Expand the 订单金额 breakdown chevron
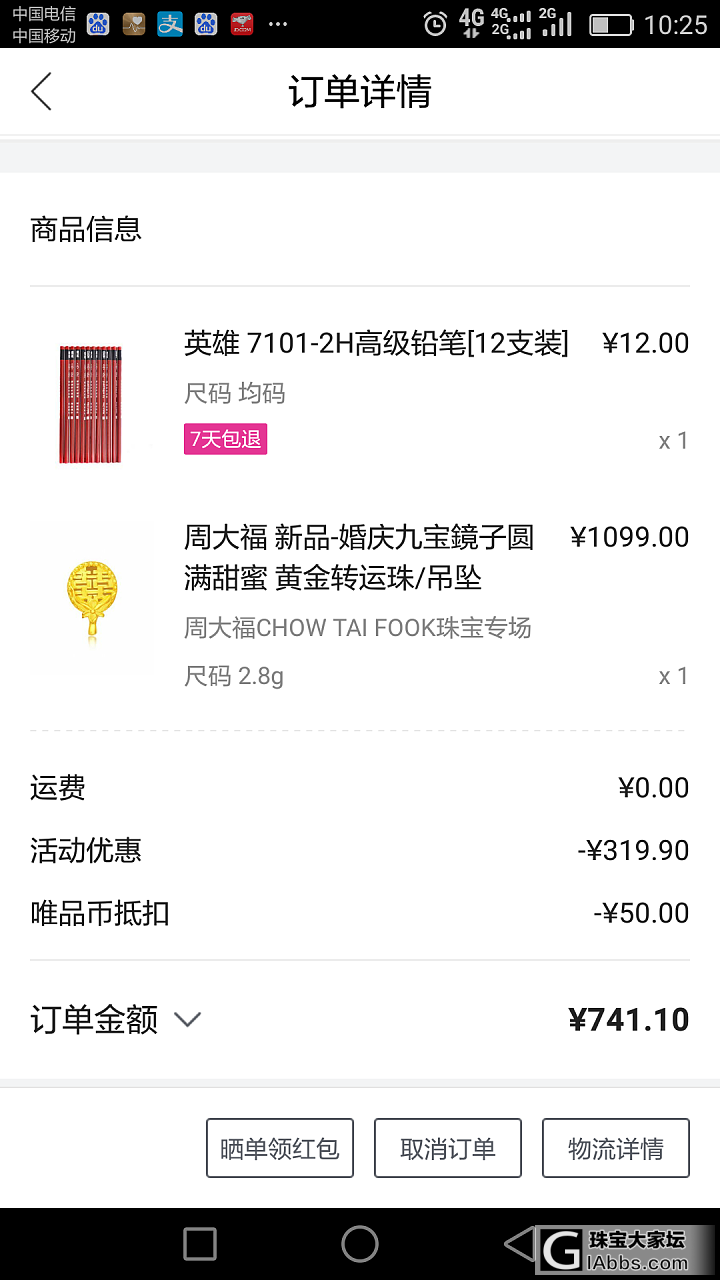This screenshot has height=1280, width=720. click(187, 1020)
